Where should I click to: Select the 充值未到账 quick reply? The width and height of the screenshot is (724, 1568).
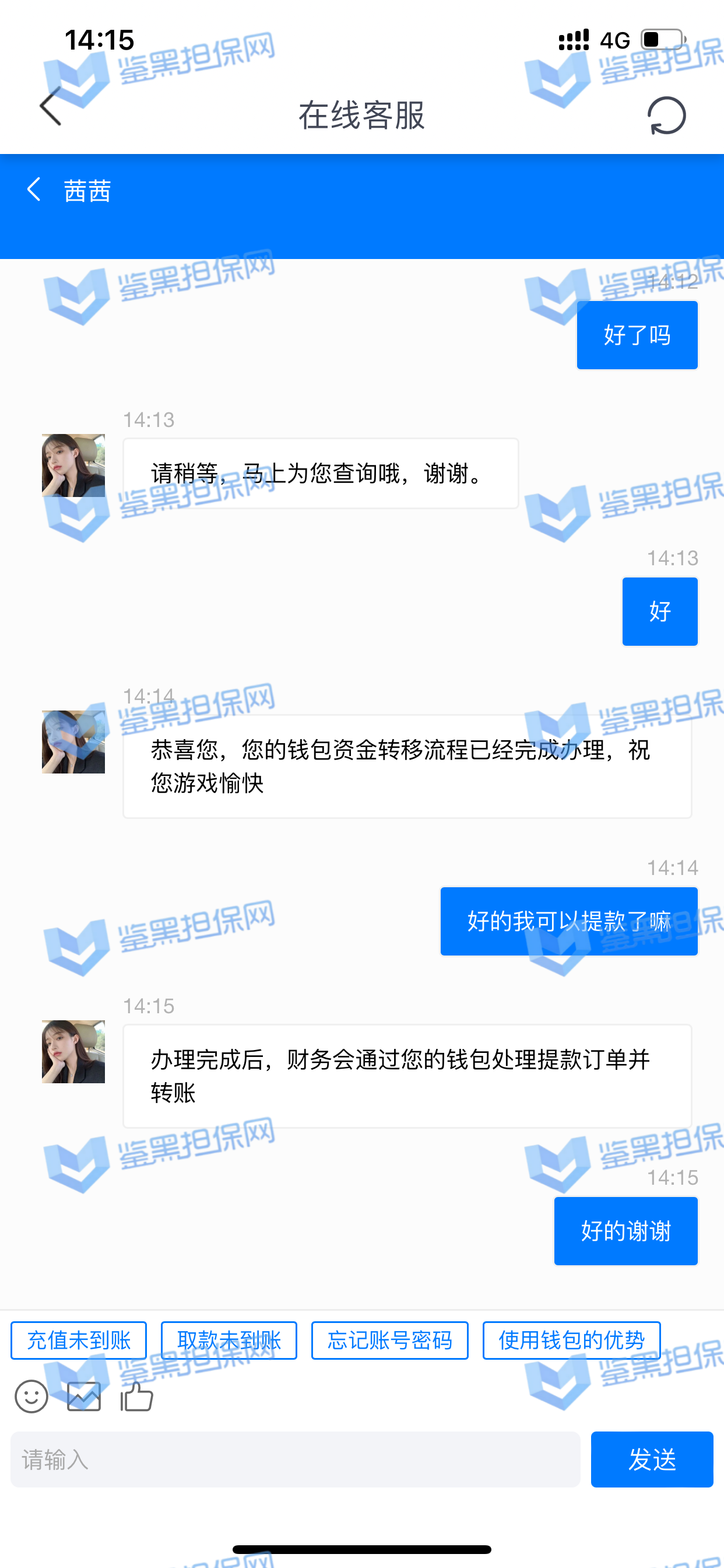(x=79, y=1340)
